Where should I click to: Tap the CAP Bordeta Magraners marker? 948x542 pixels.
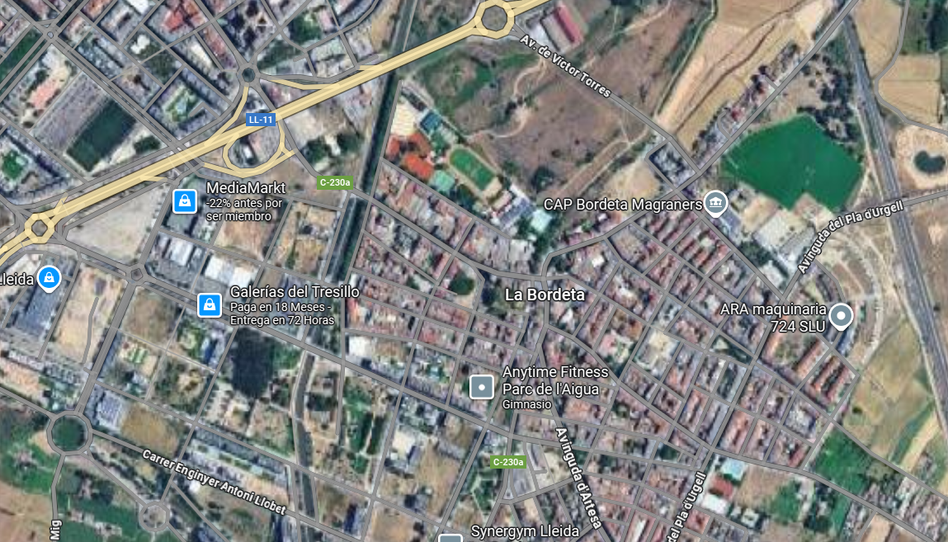715,204
